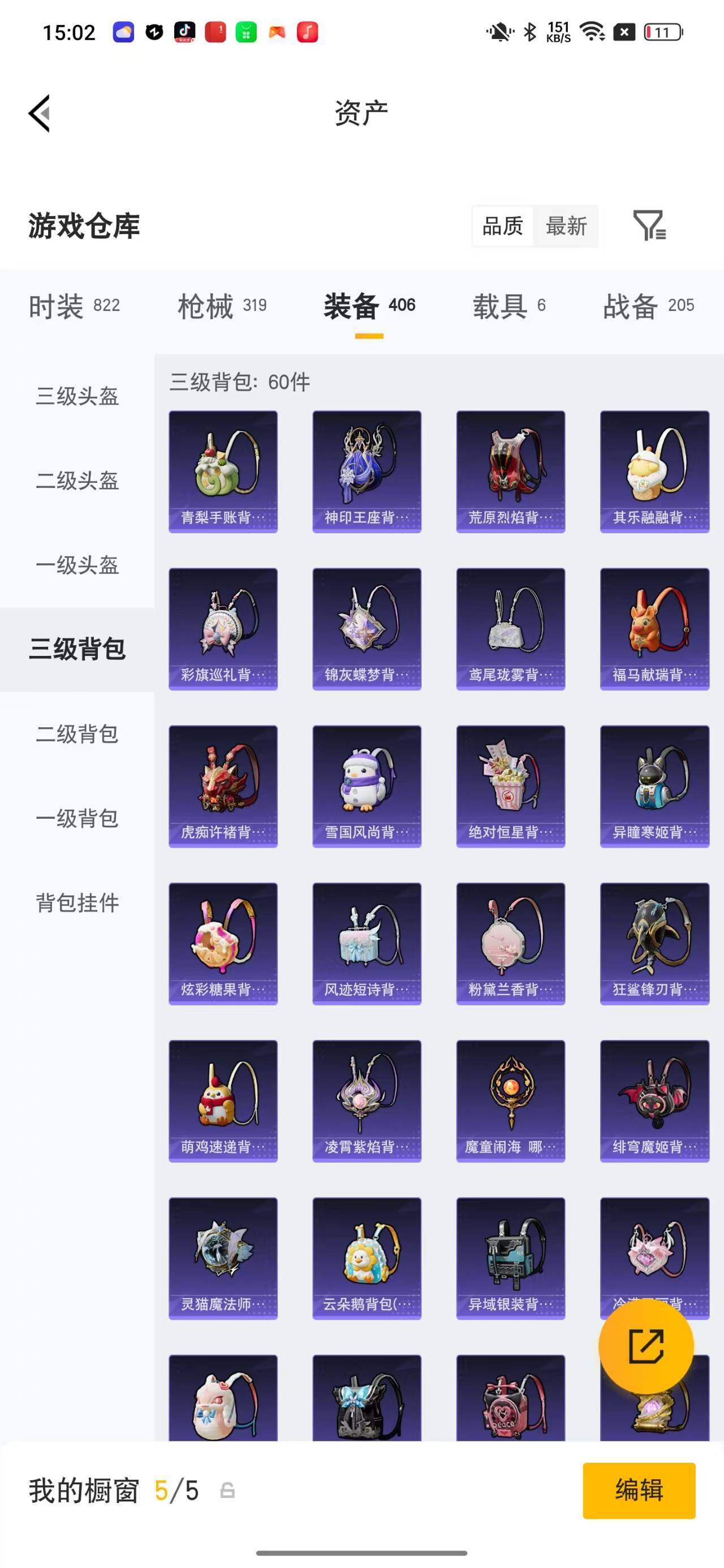Sort the warehouse by 最新
The width and height of the screenshot is (724, 1568).
coord(566,226)
